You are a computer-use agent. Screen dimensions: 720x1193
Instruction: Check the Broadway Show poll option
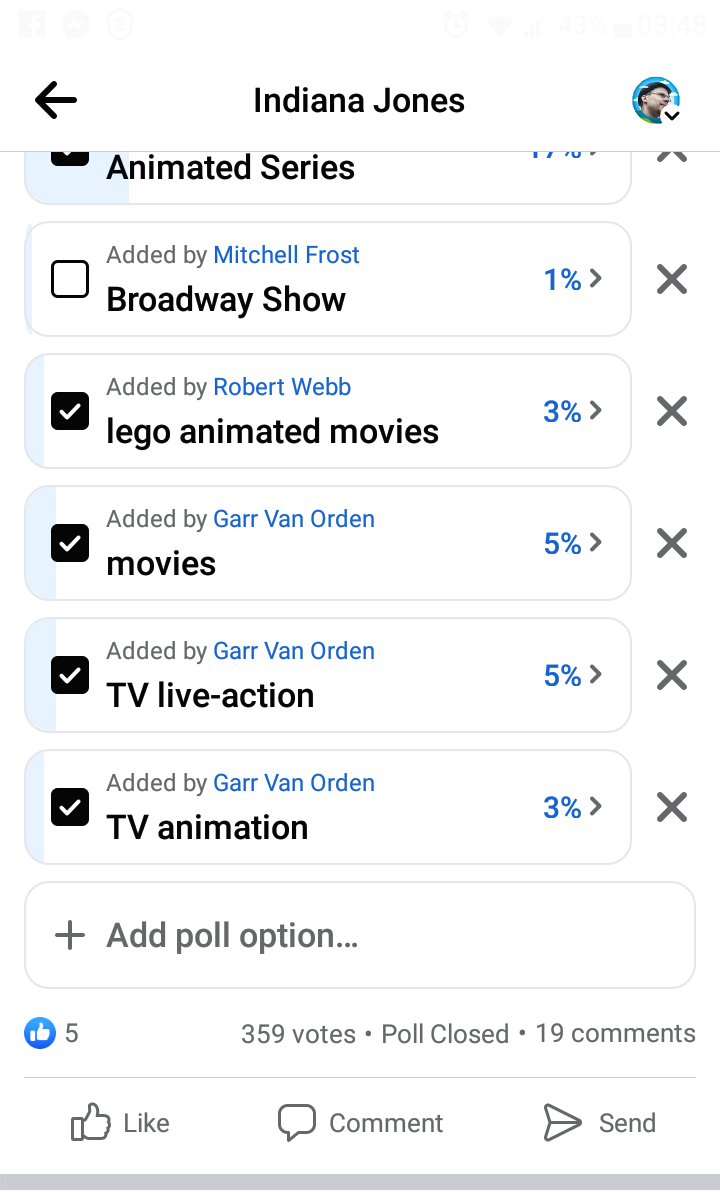(70, 279)
